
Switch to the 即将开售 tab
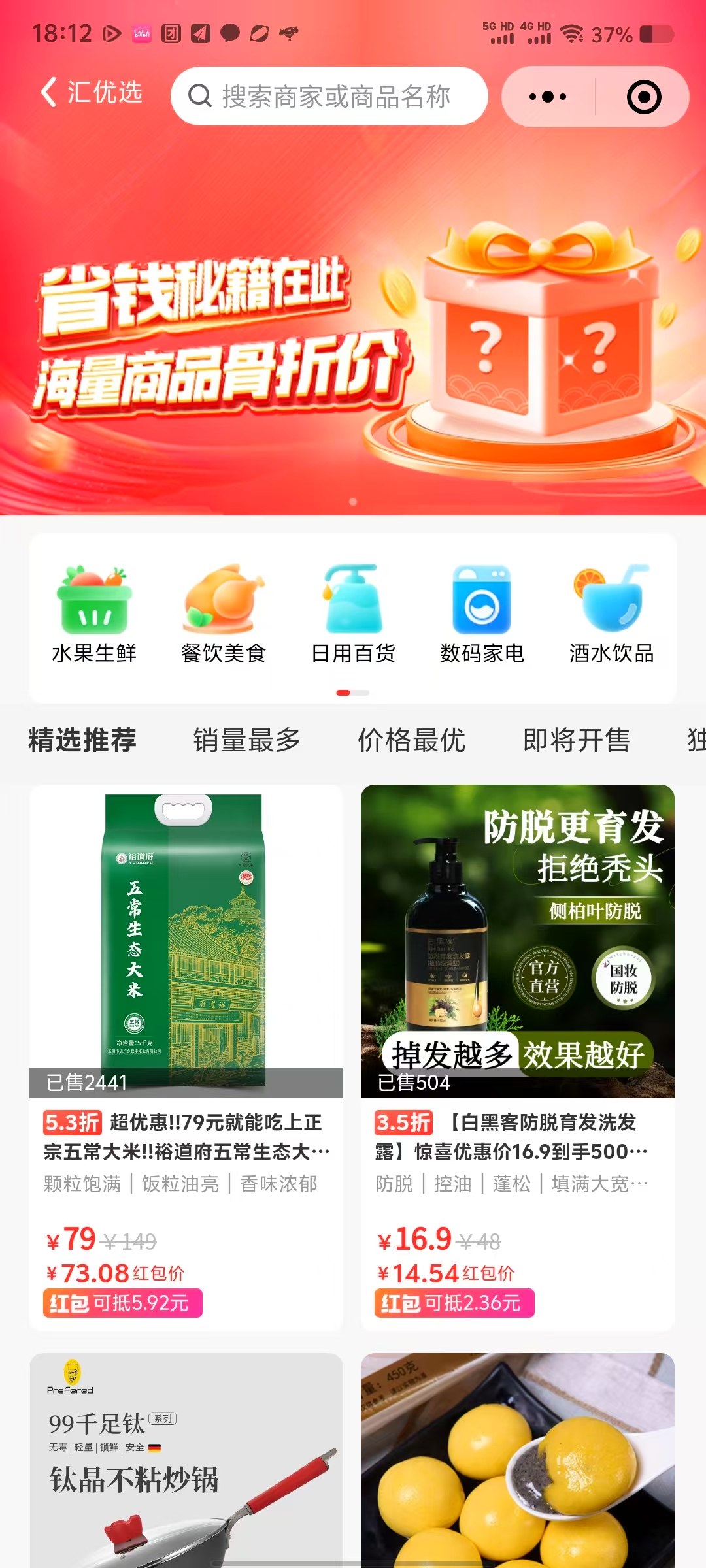tap(577, 740)
